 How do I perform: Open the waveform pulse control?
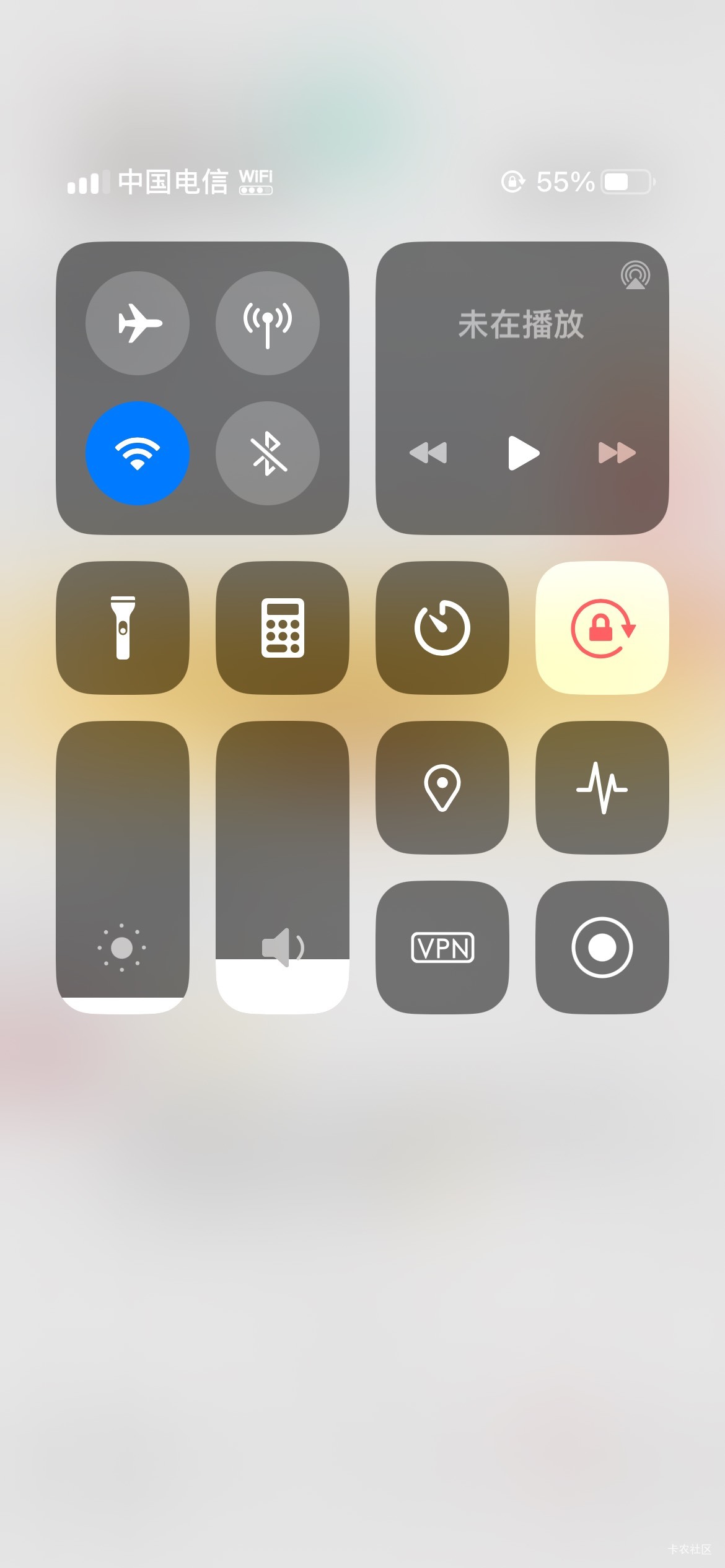pos(602,788)
